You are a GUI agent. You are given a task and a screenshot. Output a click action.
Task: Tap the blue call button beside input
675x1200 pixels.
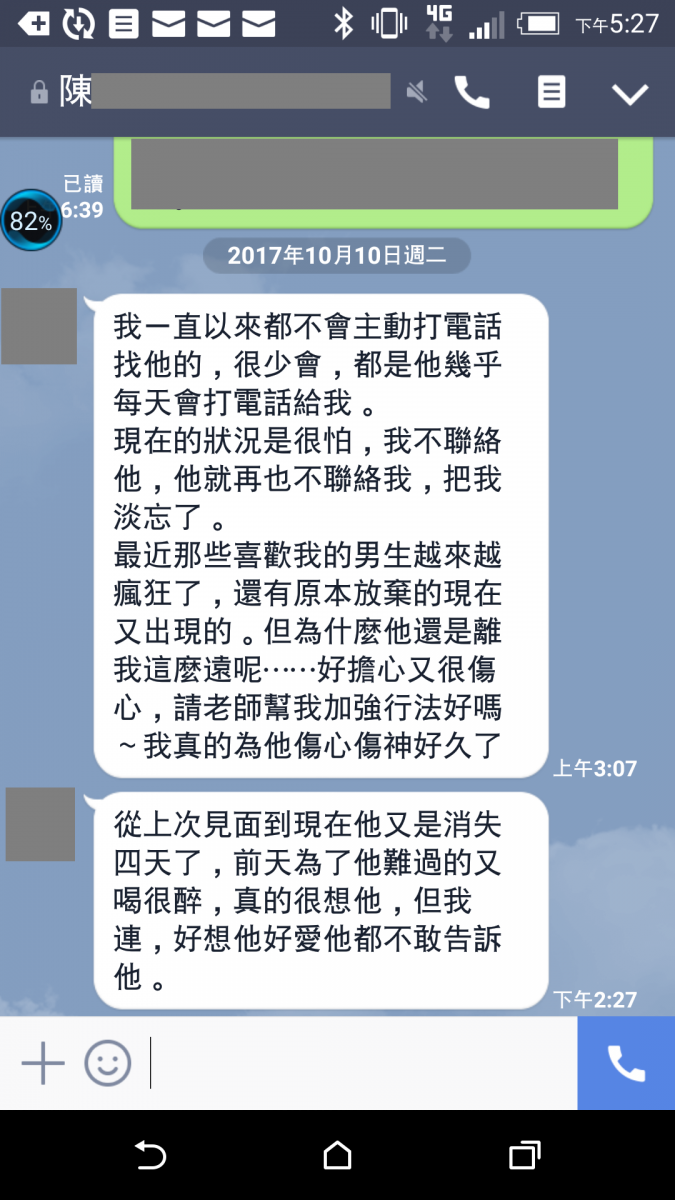pyautogui.click(x=626, y=1063)
